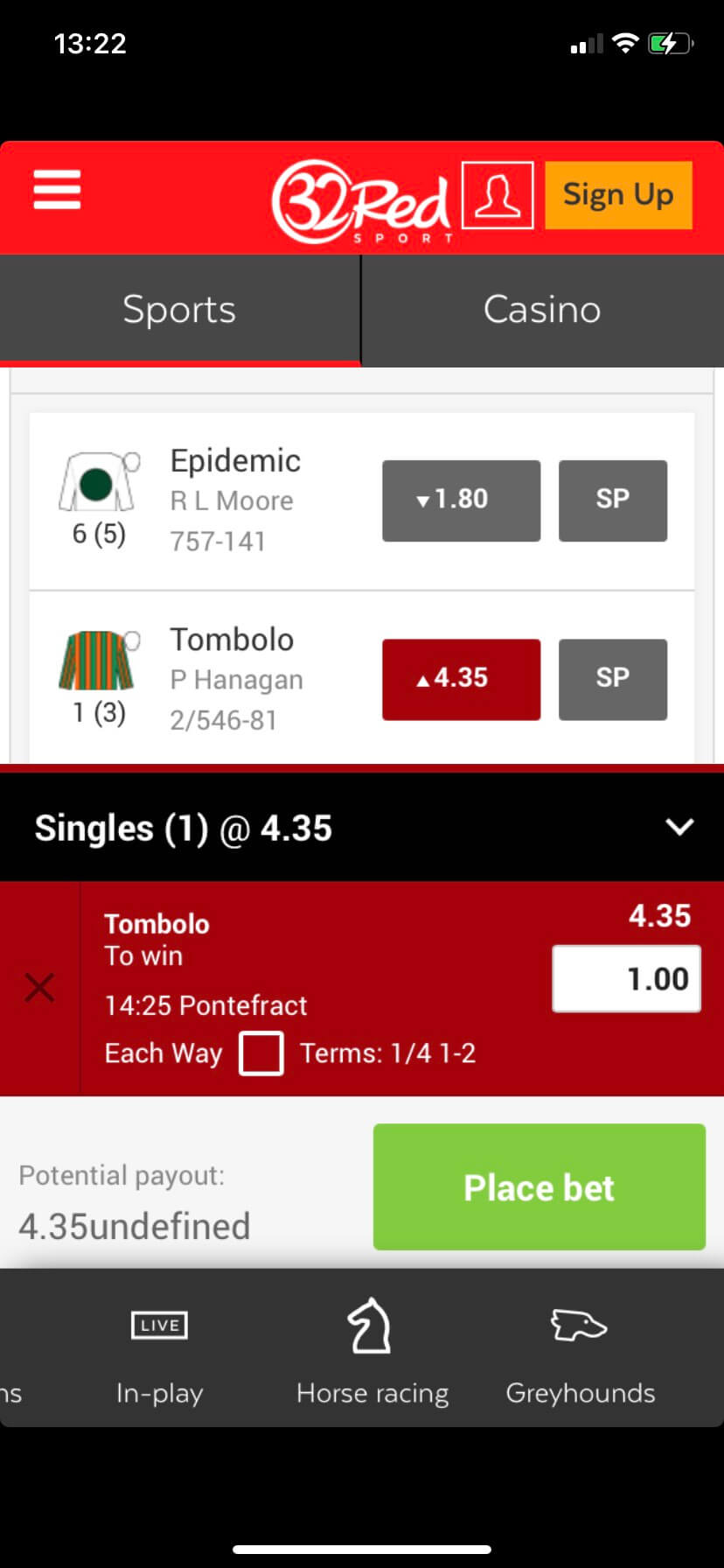724x1568 pixels.
Task: Tap the Sign Up button
Action: click(x=618, y=195)
